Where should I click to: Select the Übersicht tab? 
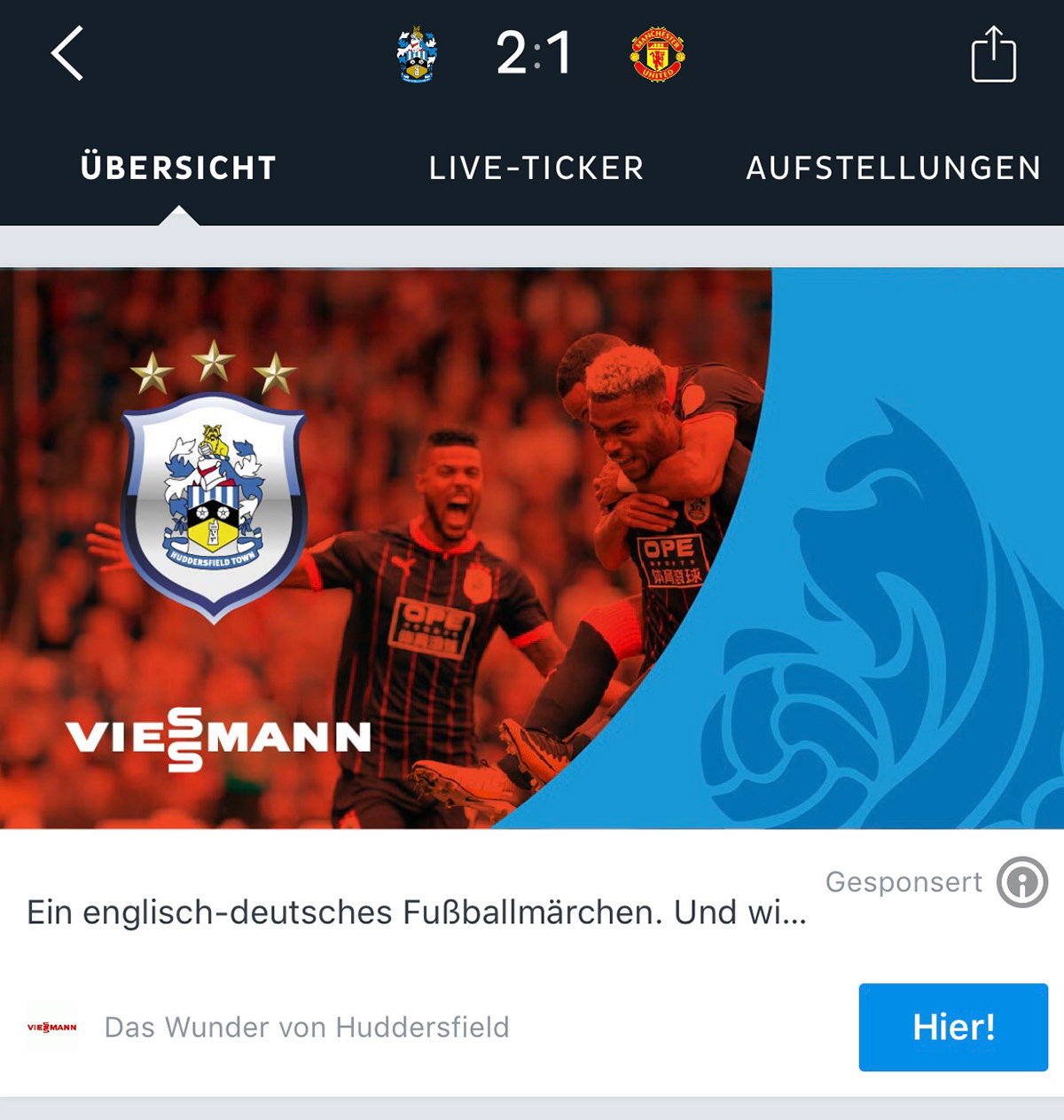(x=178, y=168)
